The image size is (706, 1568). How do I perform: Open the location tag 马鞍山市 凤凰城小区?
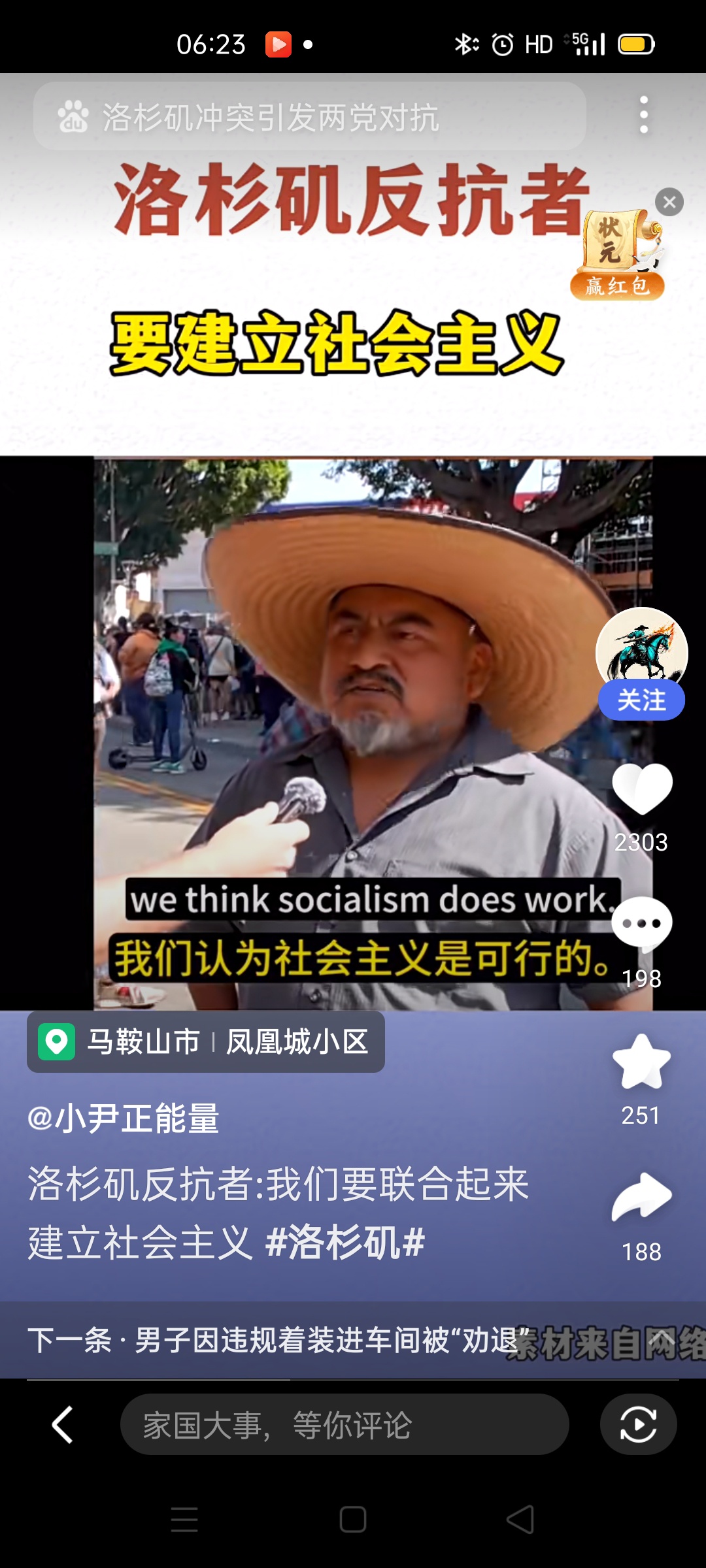206,1041
